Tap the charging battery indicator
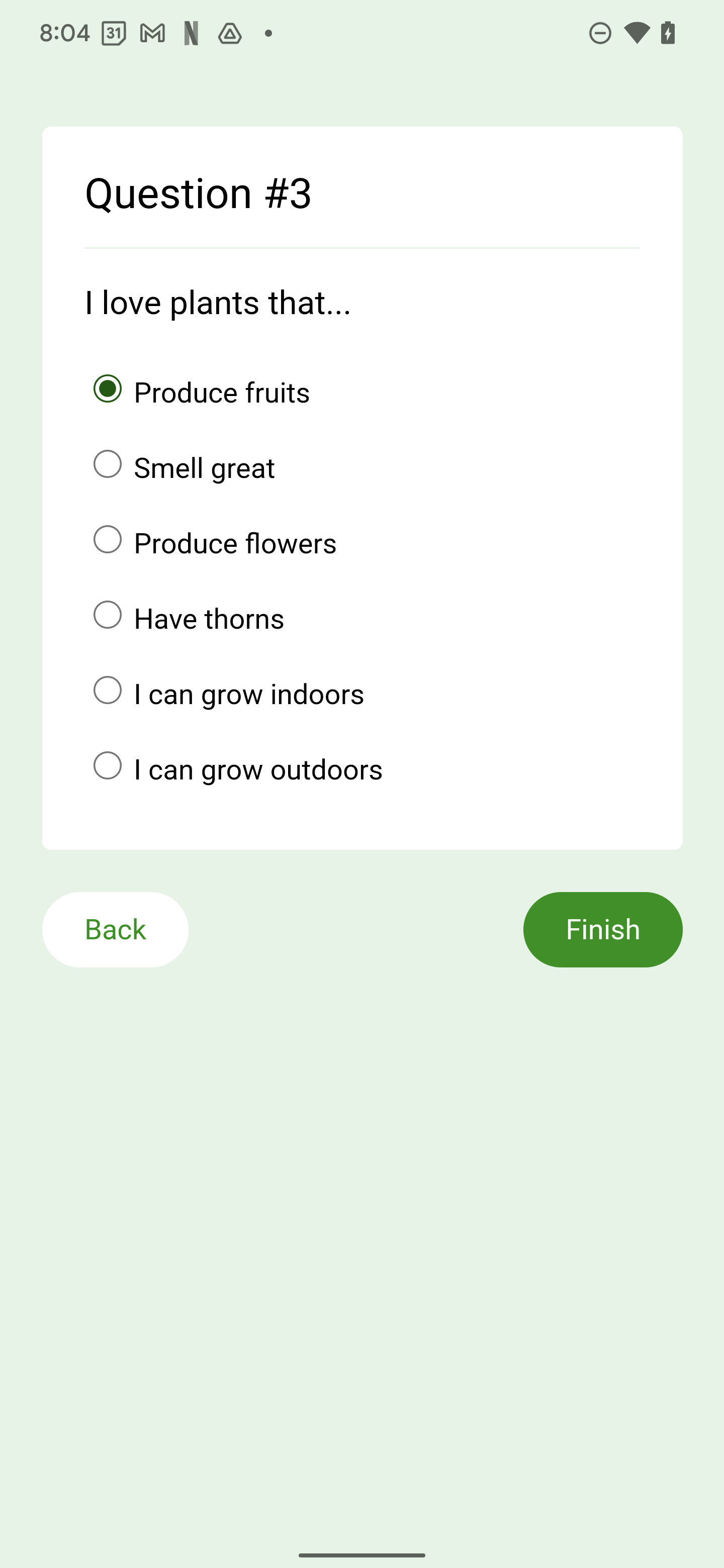 click(667, 34)
